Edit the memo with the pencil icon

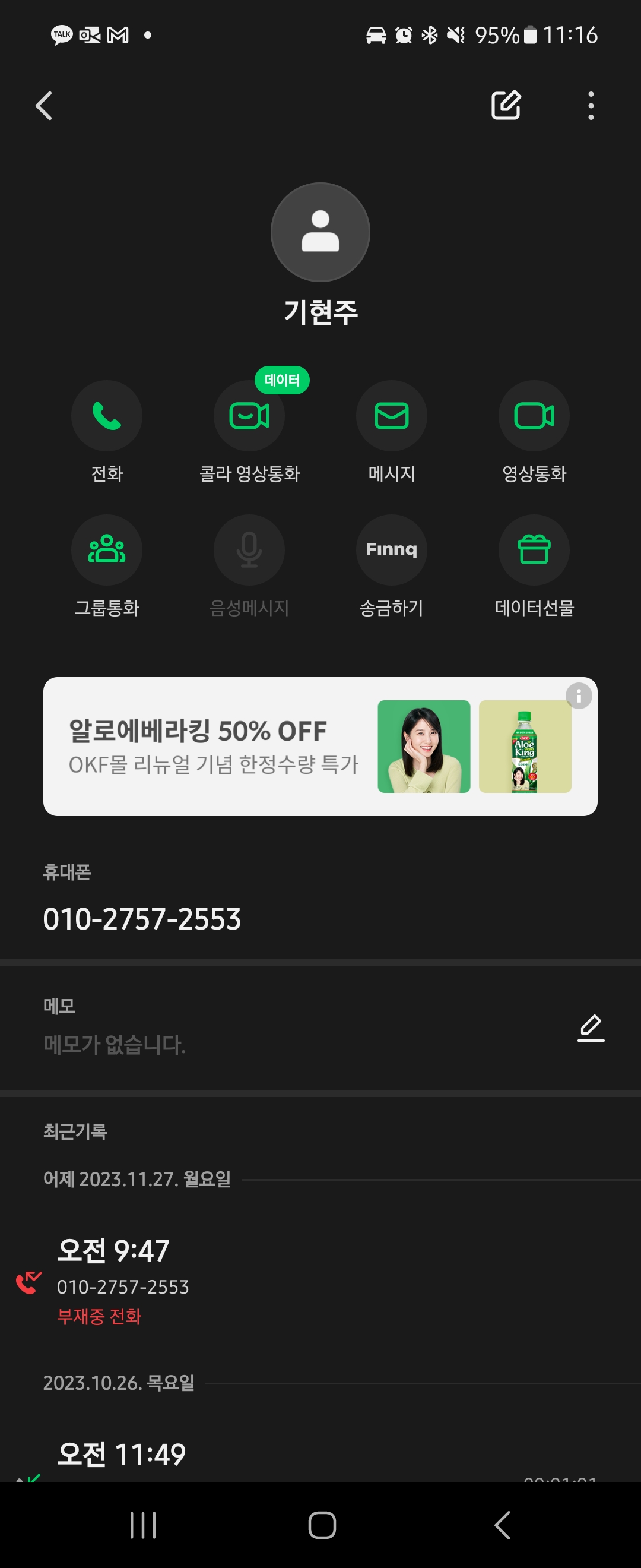(x=591, y=1028)
